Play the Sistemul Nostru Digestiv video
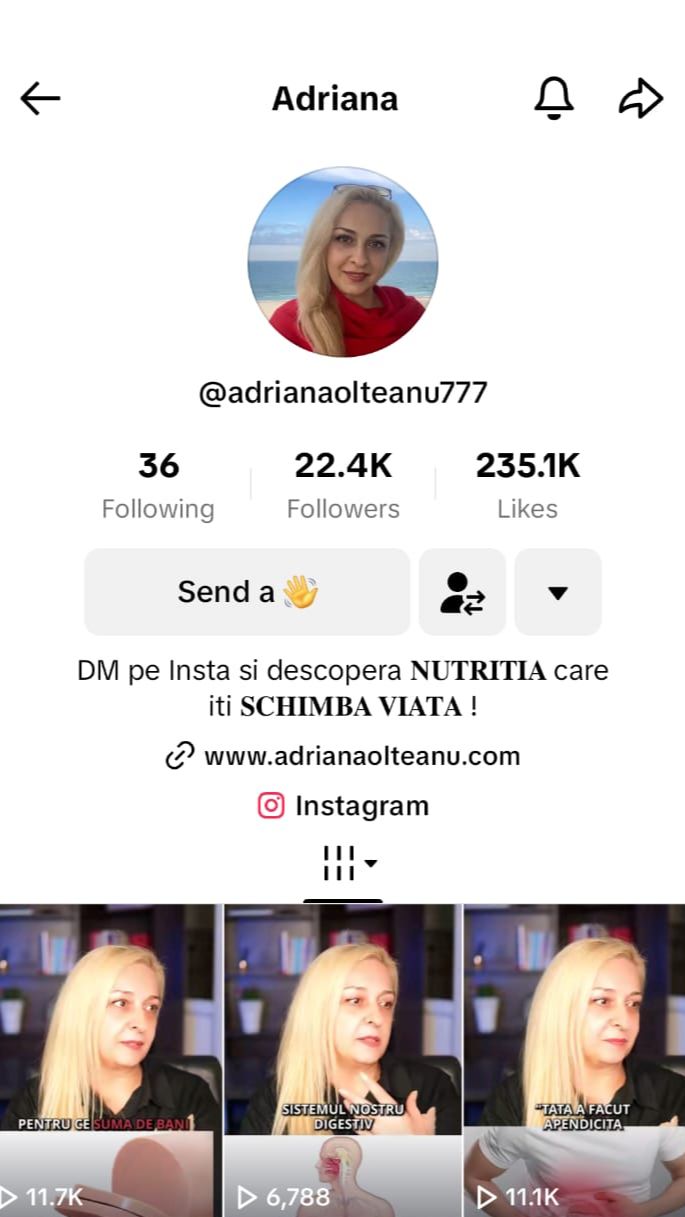The image size is (685, 1217). click(343, 1061)
